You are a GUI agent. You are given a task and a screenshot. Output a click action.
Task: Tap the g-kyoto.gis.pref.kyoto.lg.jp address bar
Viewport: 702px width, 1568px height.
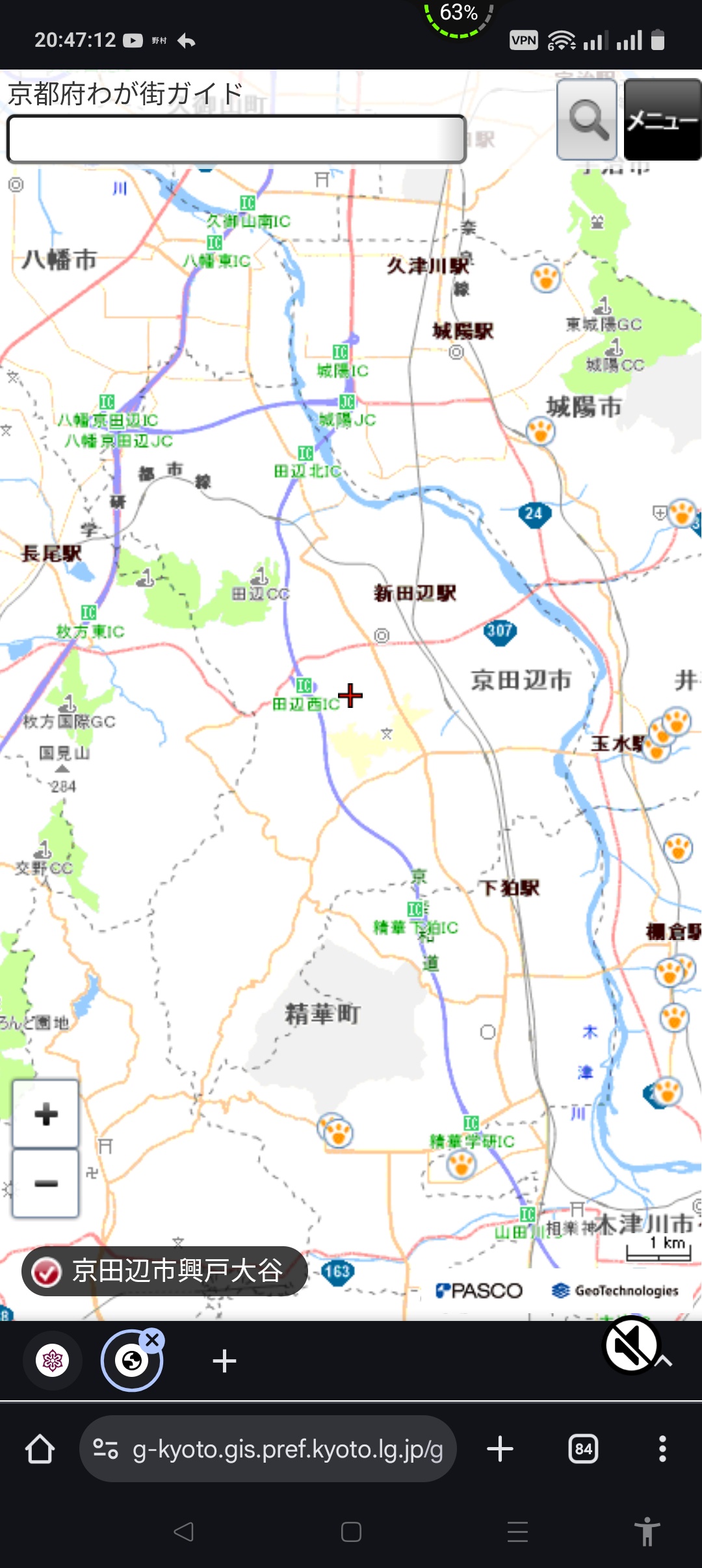268,1449
